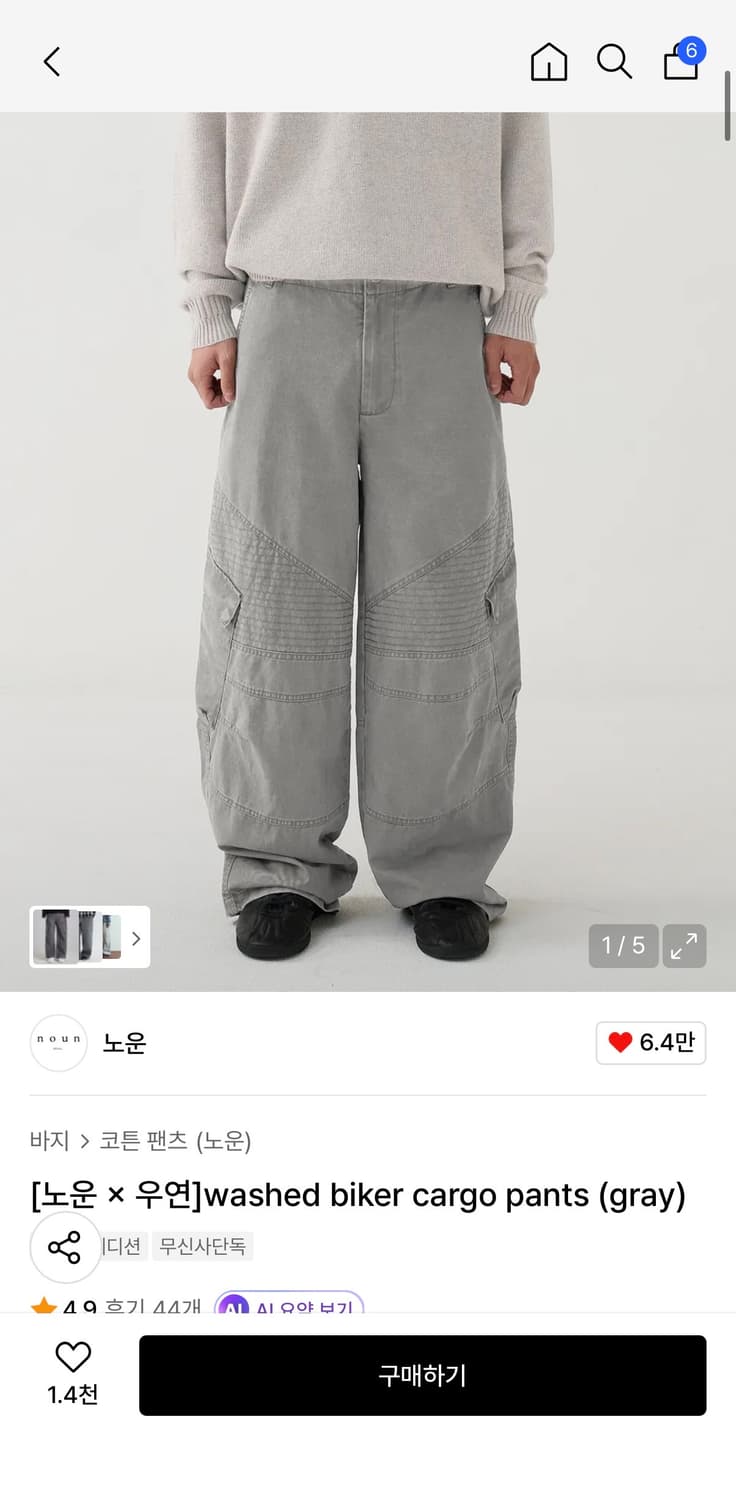Share the product via the share icon
Image resolution: width=736 pixels, height=1500 pixels.
click(x=64, y=1247)
